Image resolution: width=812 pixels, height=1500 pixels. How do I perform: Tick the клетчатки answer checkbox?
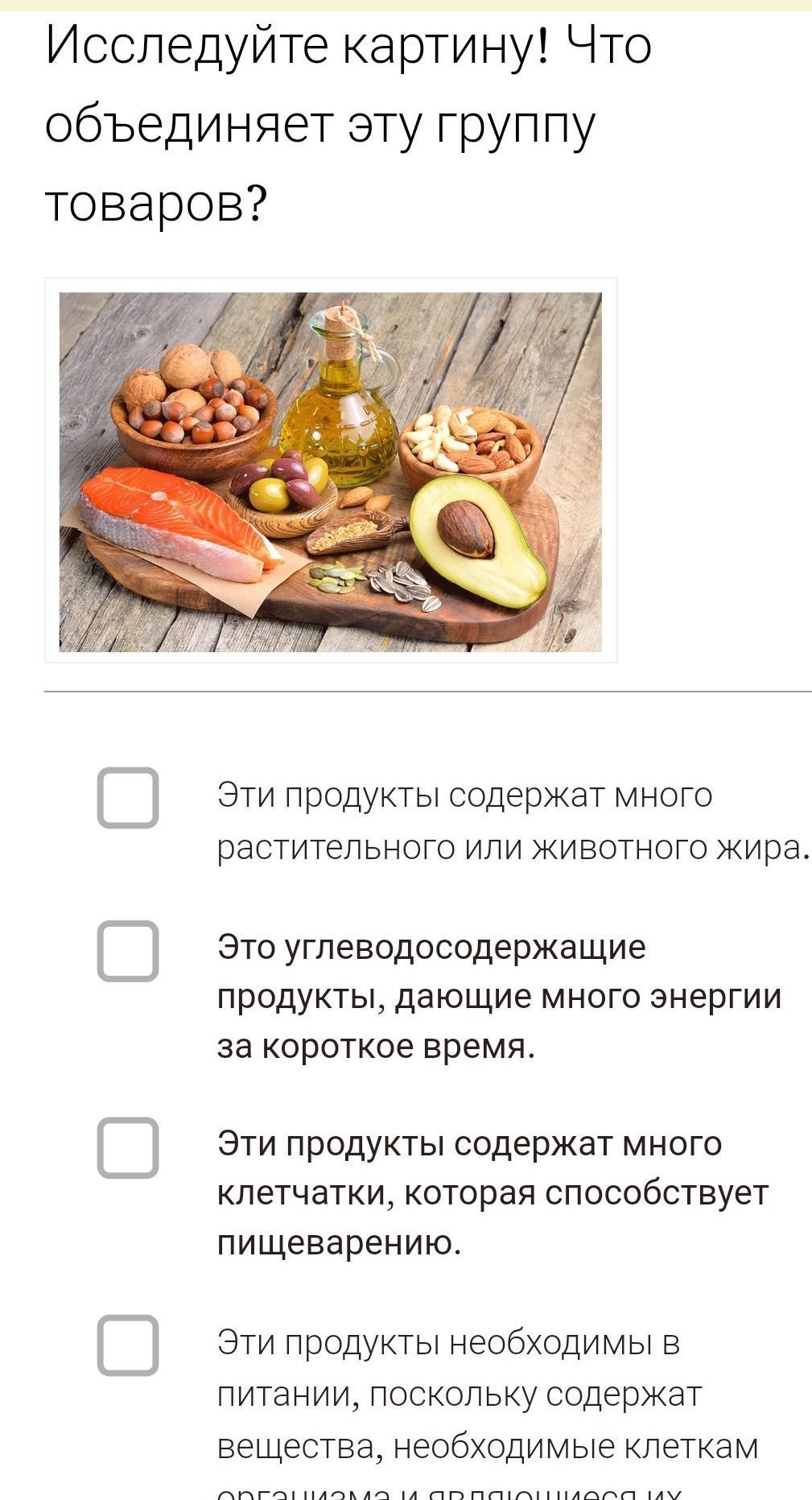click(128, 1148)
